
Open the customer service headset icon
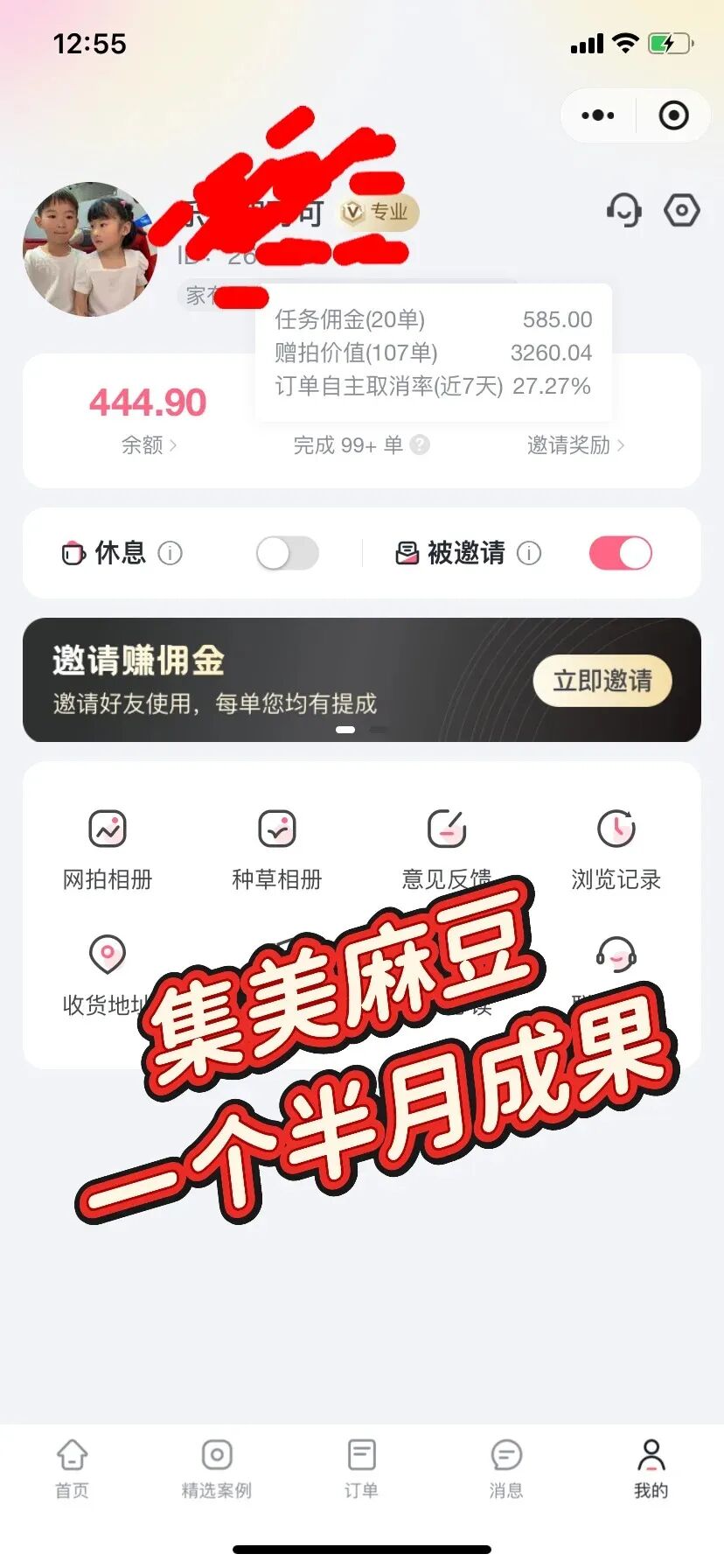pyautogui.click(x=623, y=211)
